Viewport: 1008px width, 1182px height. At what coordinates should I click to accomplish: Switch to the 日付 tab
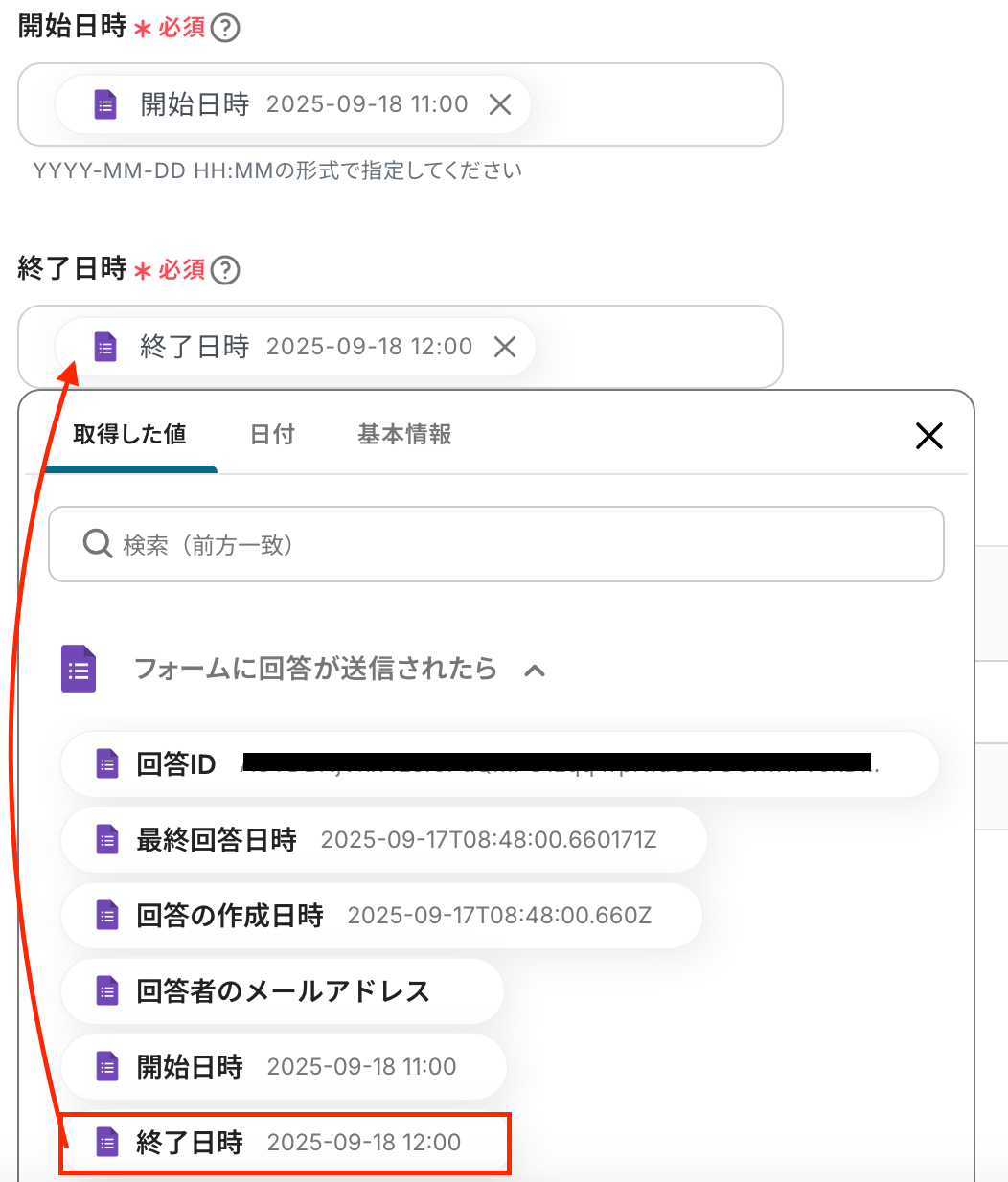pos(272,435)
